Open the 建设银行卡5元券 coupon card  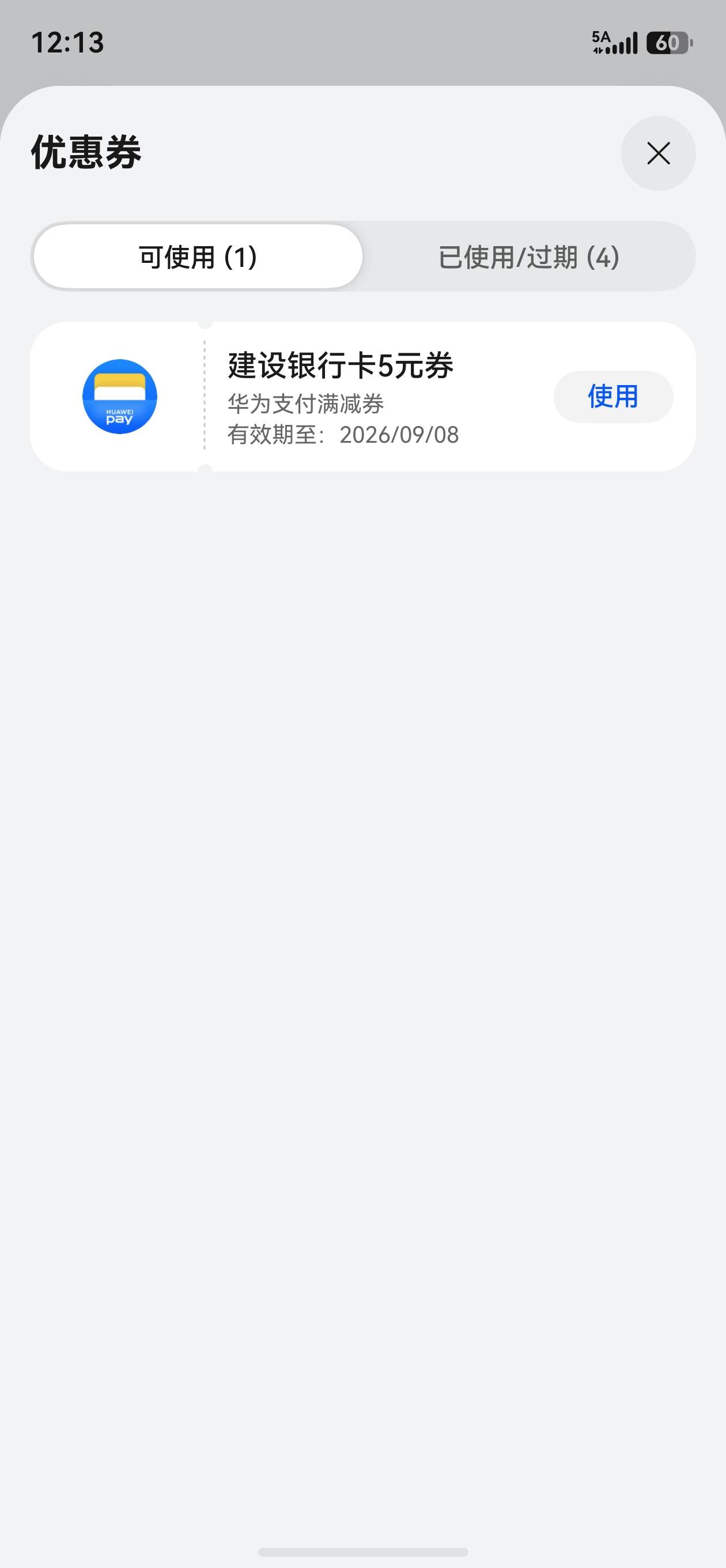click(362, 397)
